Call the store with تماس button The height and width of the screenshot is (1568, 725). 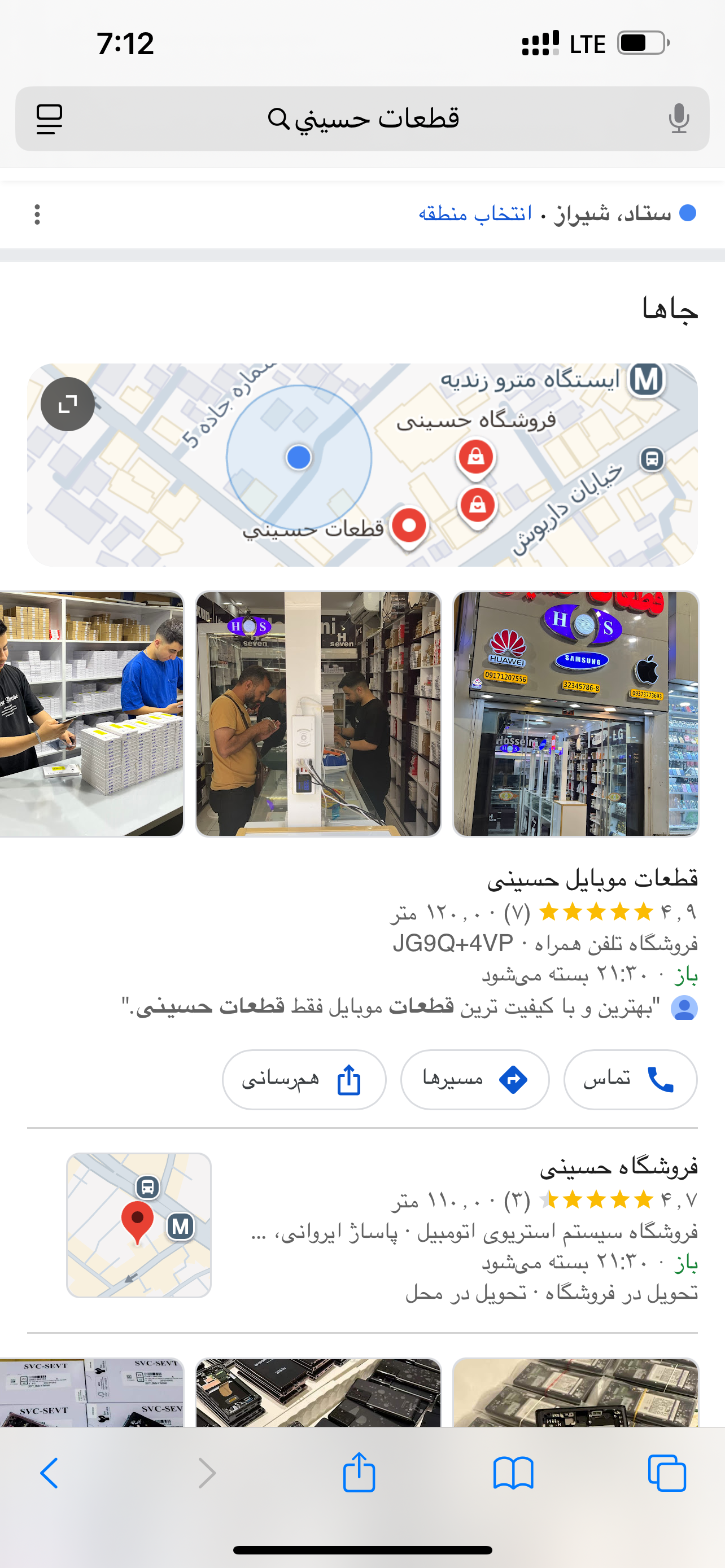pos(630,1079)
